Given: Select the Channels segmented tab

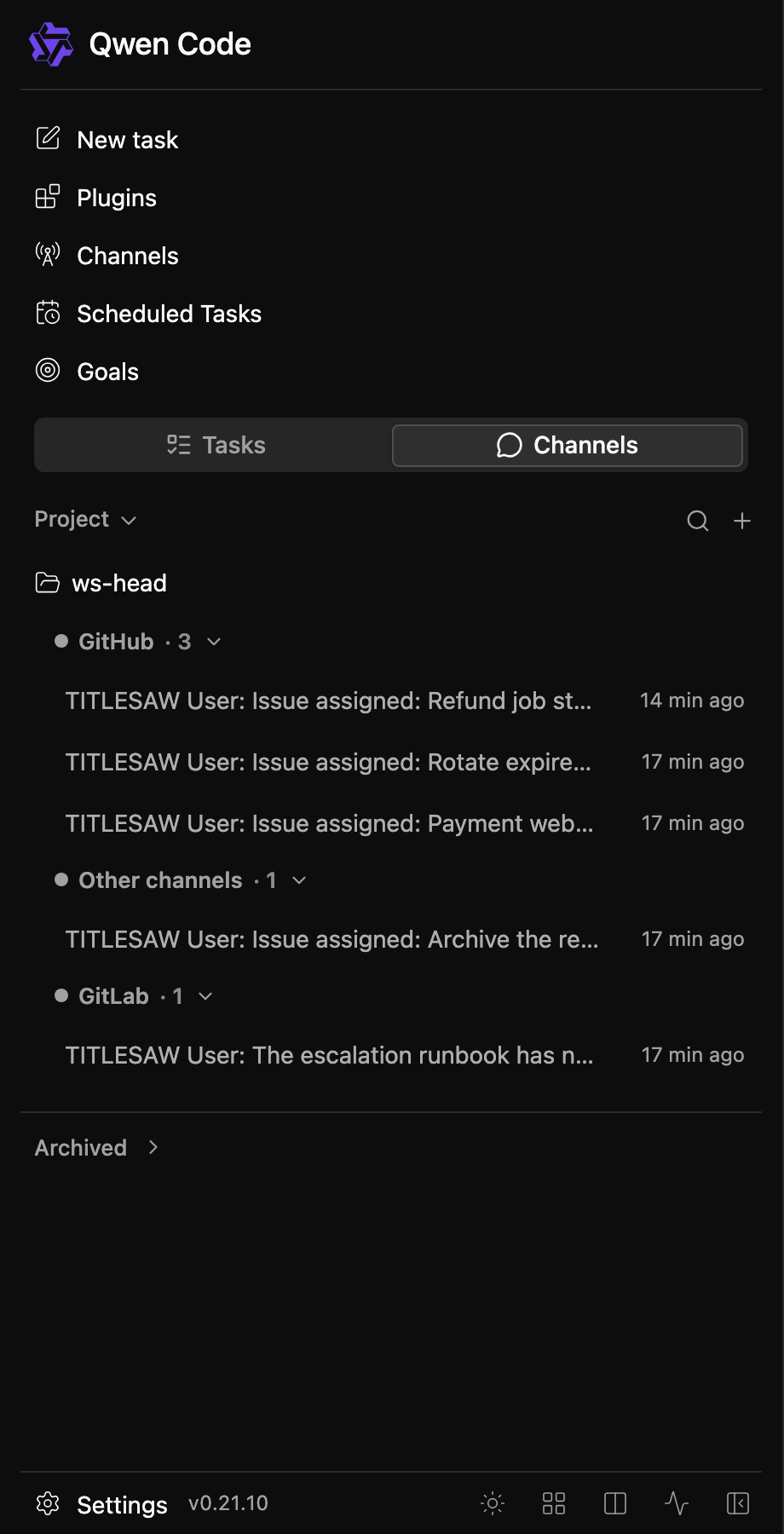Looking at the screenshot, I should click(567, 445).
